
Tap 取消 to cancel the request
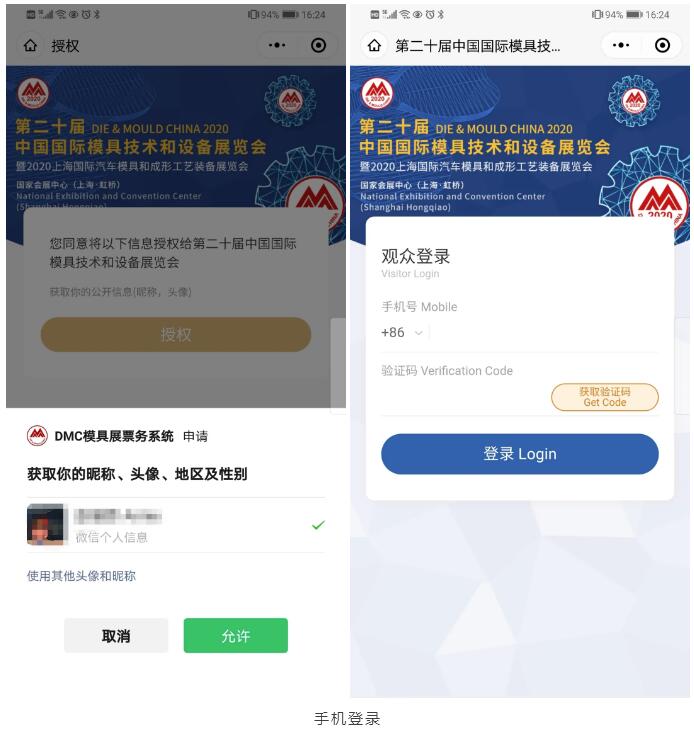[116, 636]
